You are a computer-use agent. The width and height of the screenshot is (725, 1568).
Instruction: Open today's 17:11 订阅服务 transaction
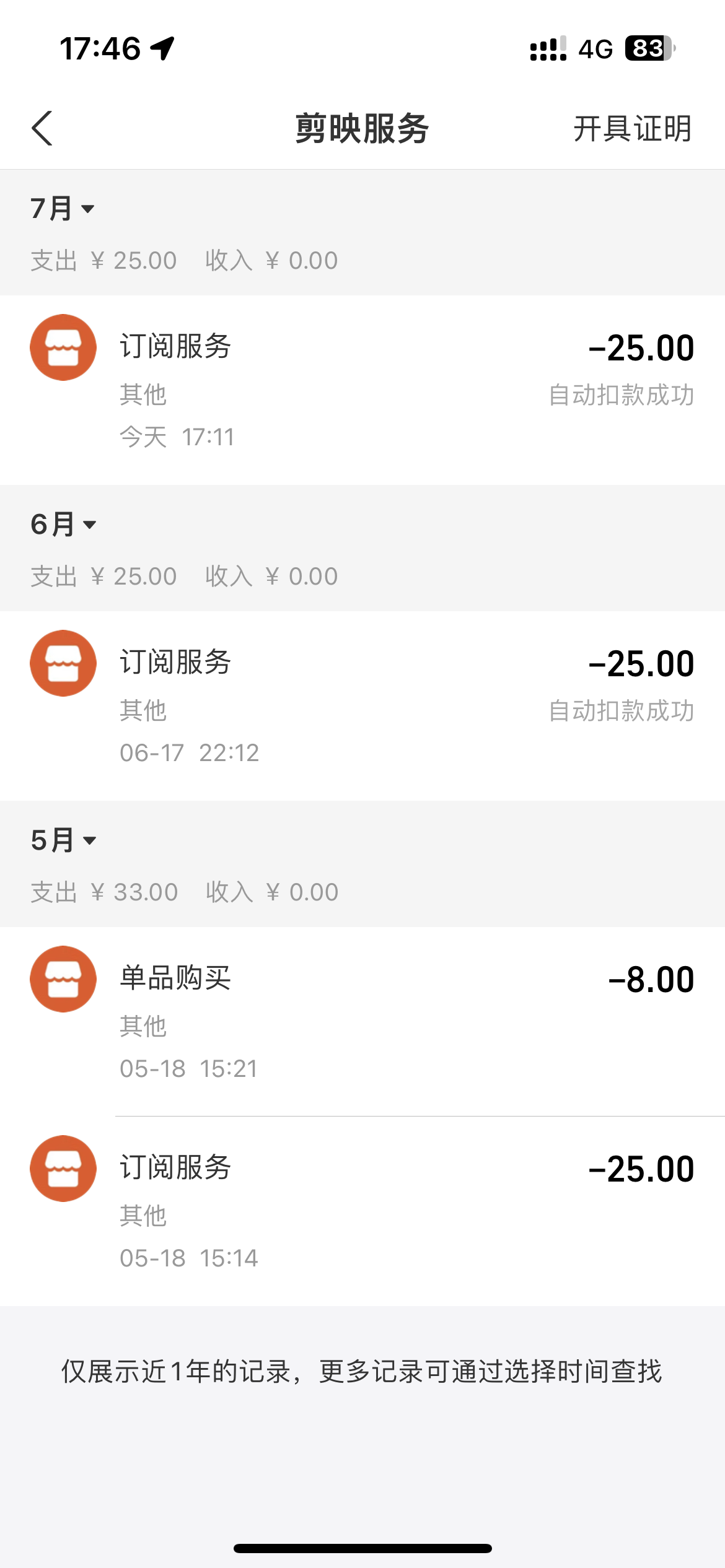click(362, 390)
